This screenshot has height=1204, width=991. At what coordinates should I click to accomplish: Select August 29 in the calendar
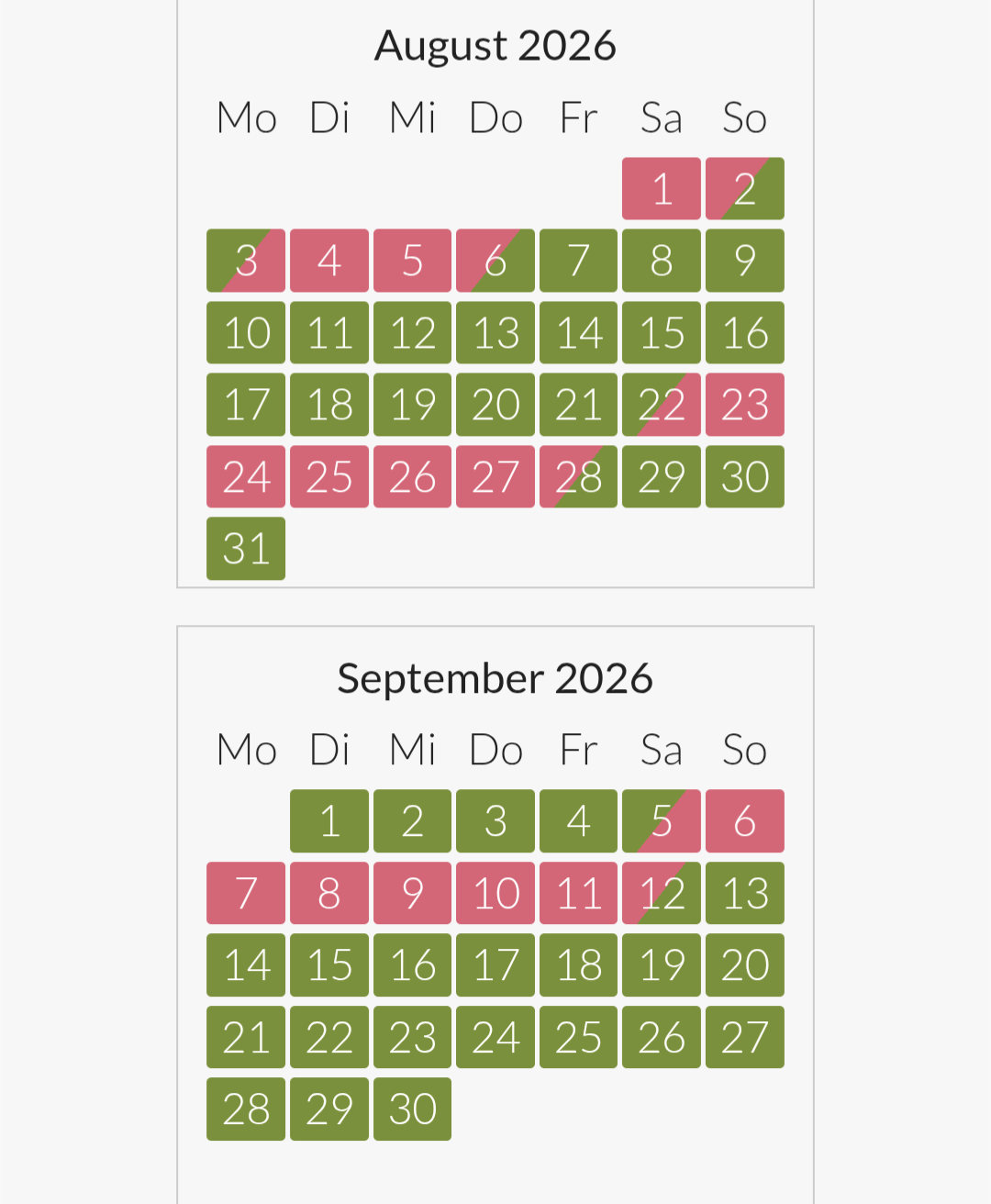coord(662,476)
